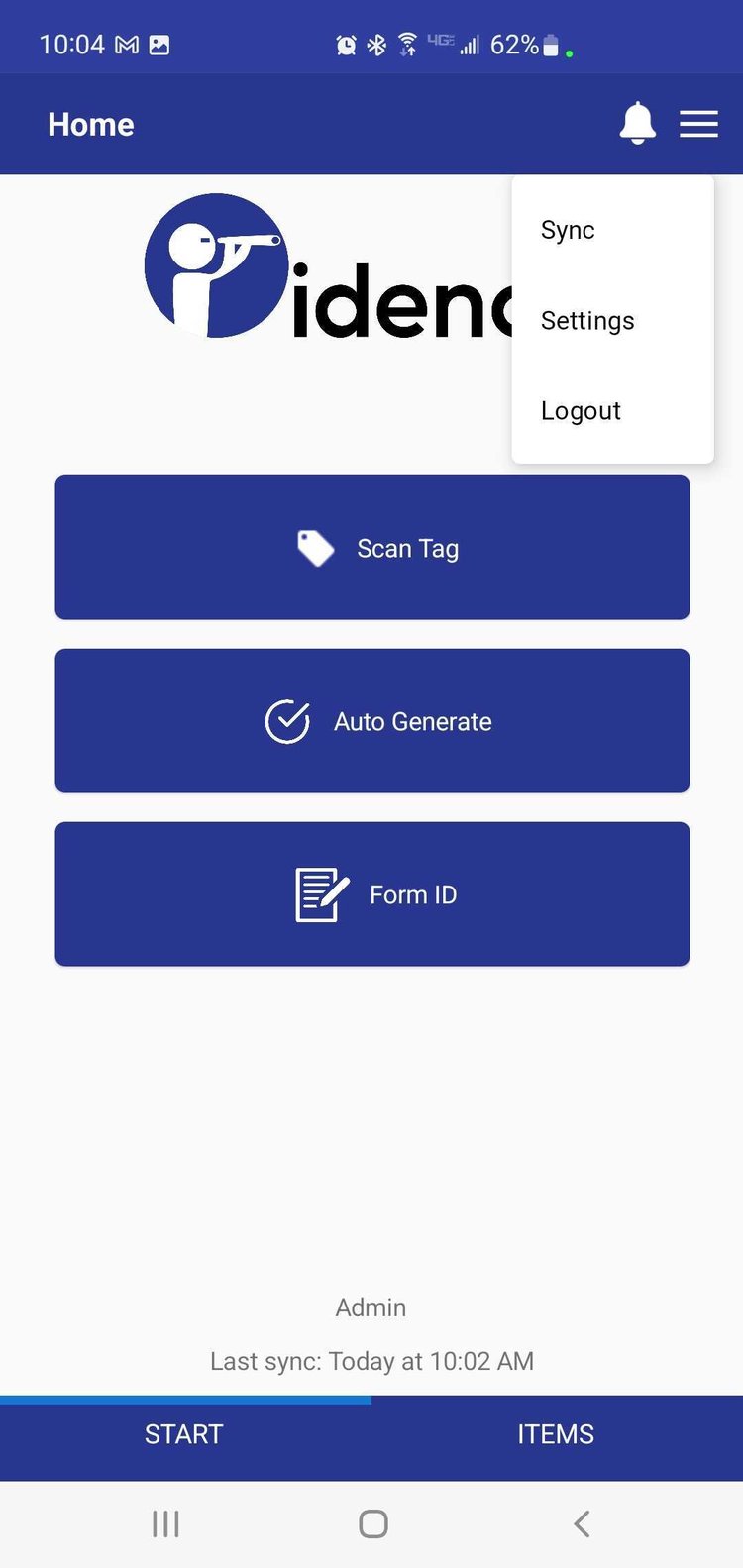743x1568 pixels.
Task: Click the checkmark icon on Auto Generate
Action: pyautogui.click(x=285, y=721)
